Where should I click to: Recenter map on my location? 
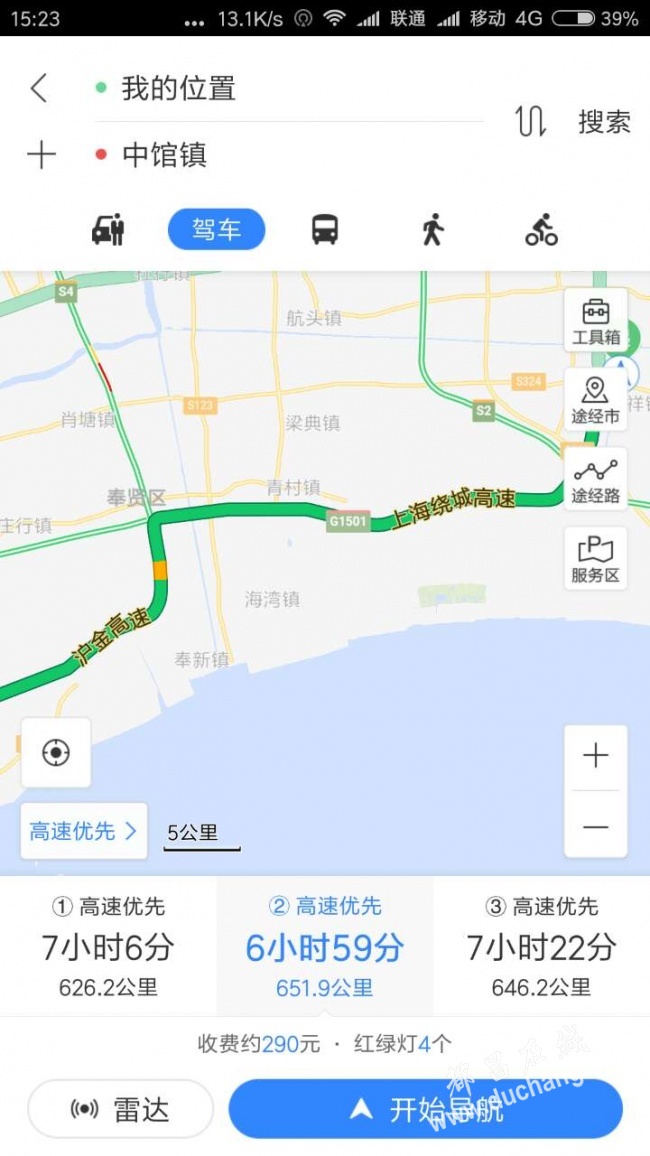click(56, 753)
